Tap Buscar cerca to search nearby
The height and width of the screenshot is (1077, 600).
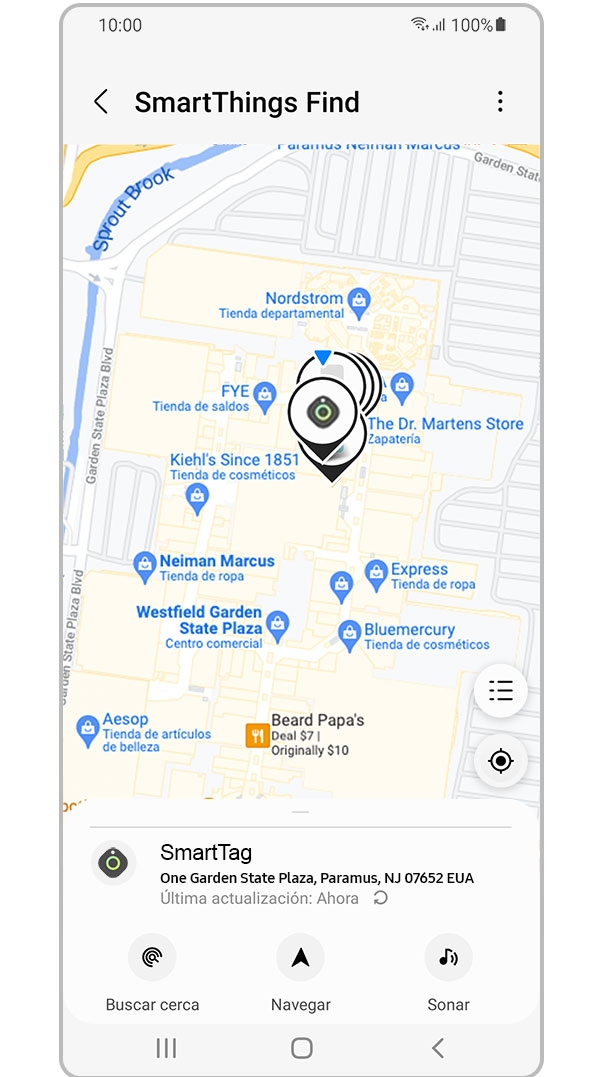point(152,958)
